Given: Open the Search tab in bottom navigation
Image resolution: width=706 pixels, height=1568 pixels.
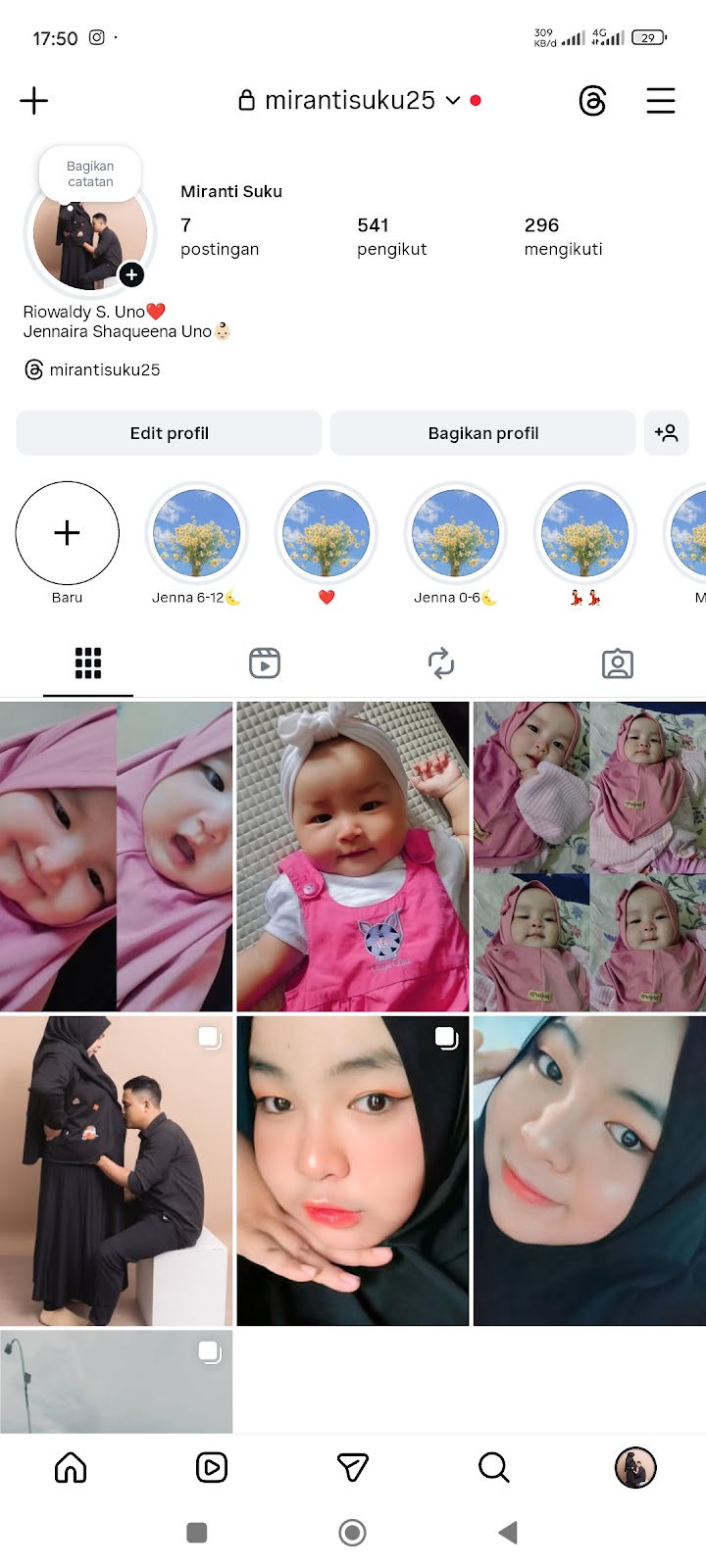Looking at the screenshot, I should [493, 1467].
